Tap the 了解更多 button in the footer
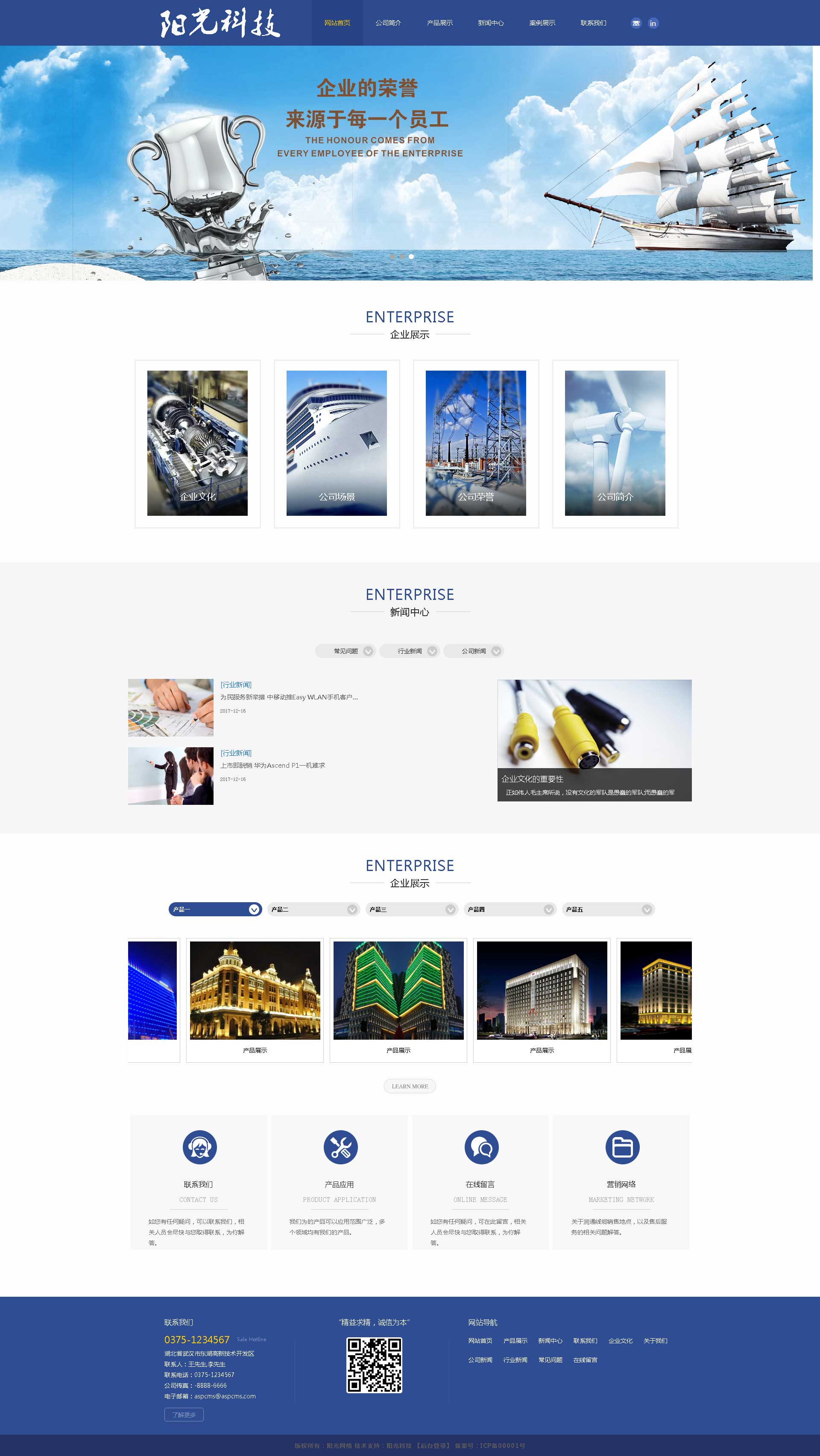 click(x=184, y=1415)
